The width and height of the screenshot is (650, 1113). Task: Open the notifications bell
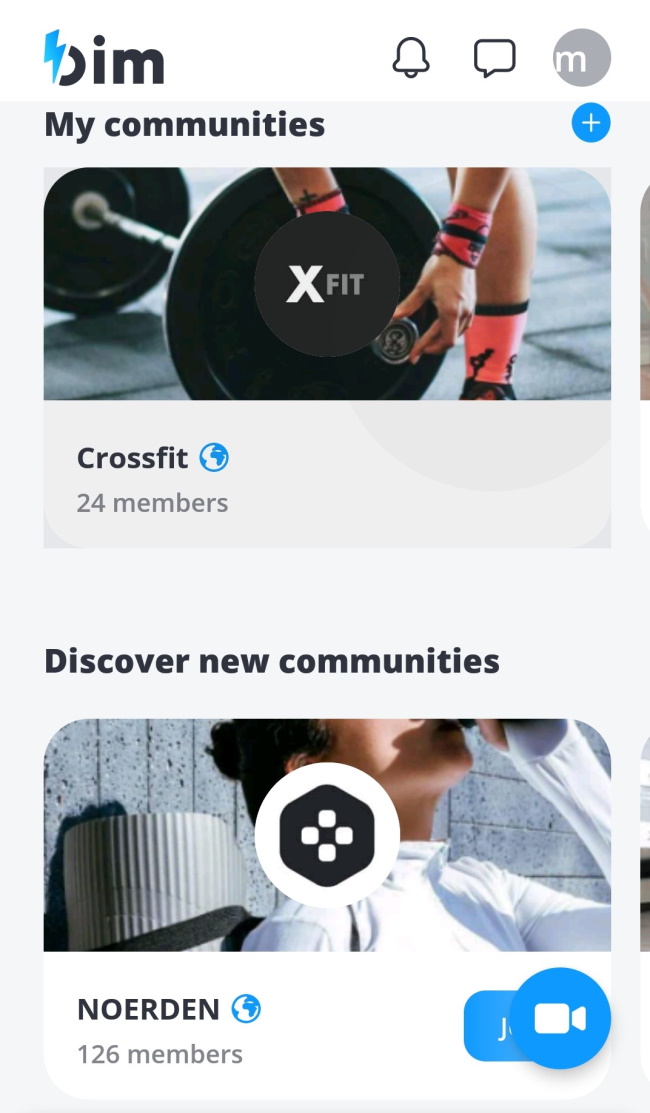point(410,58)
